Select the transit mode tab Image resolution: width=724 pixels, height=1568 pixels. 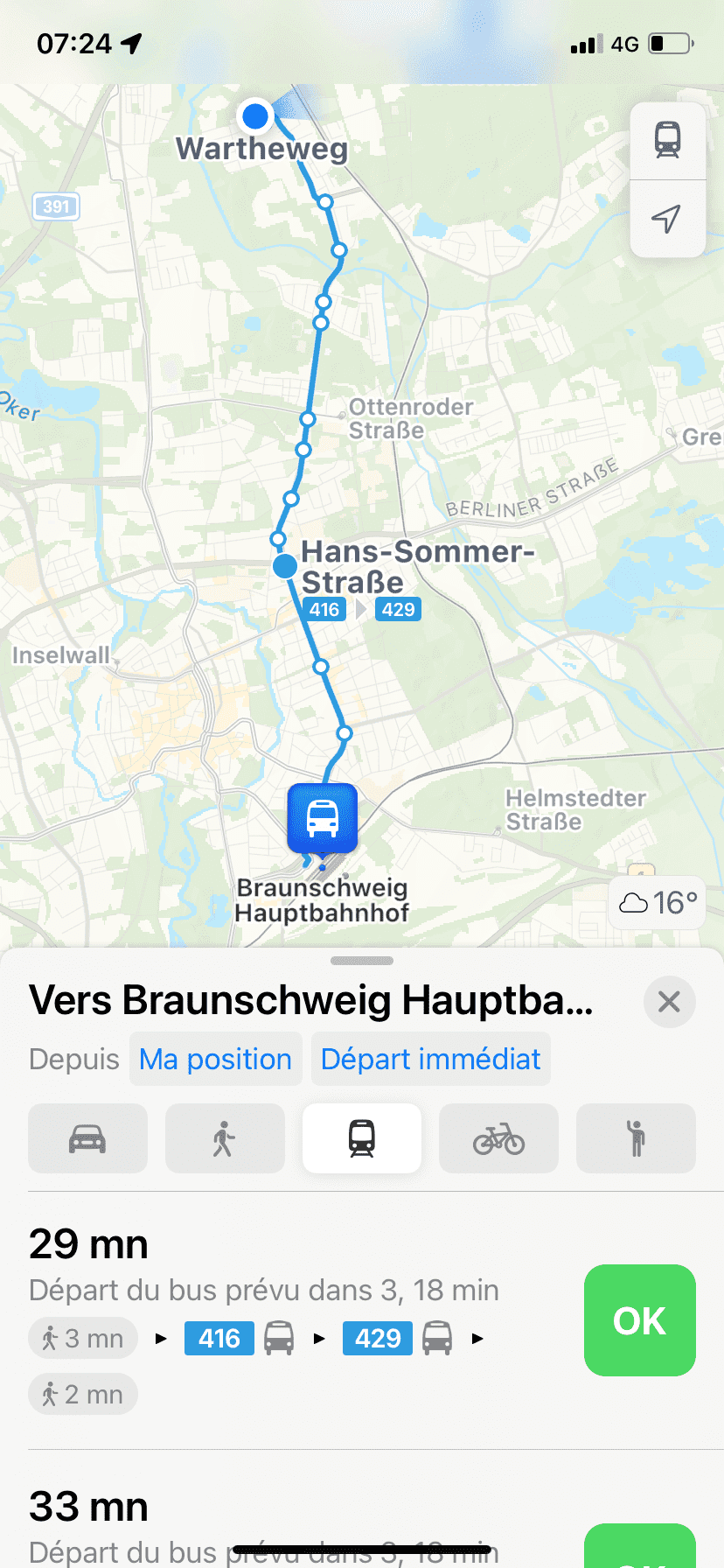[x=361, y=1138]
